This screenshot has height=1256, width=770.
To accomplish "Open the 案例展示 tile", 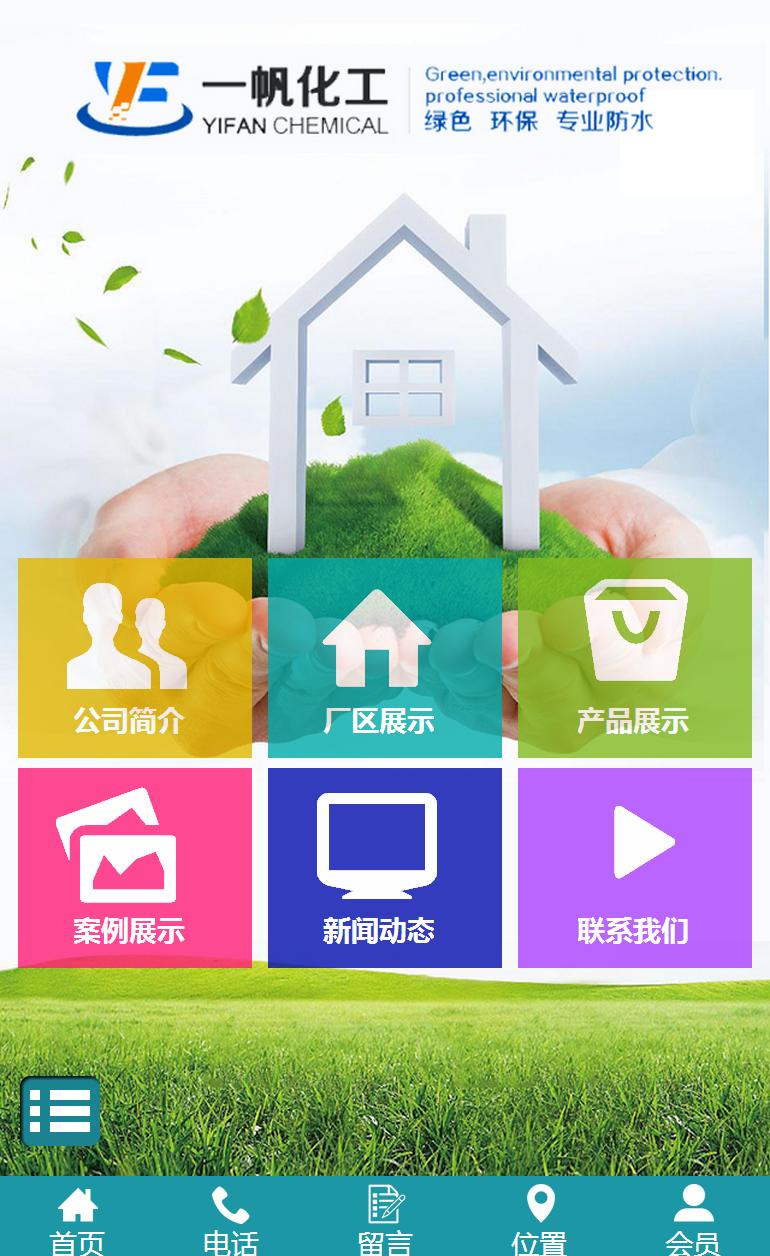I will tap(135, 867).
